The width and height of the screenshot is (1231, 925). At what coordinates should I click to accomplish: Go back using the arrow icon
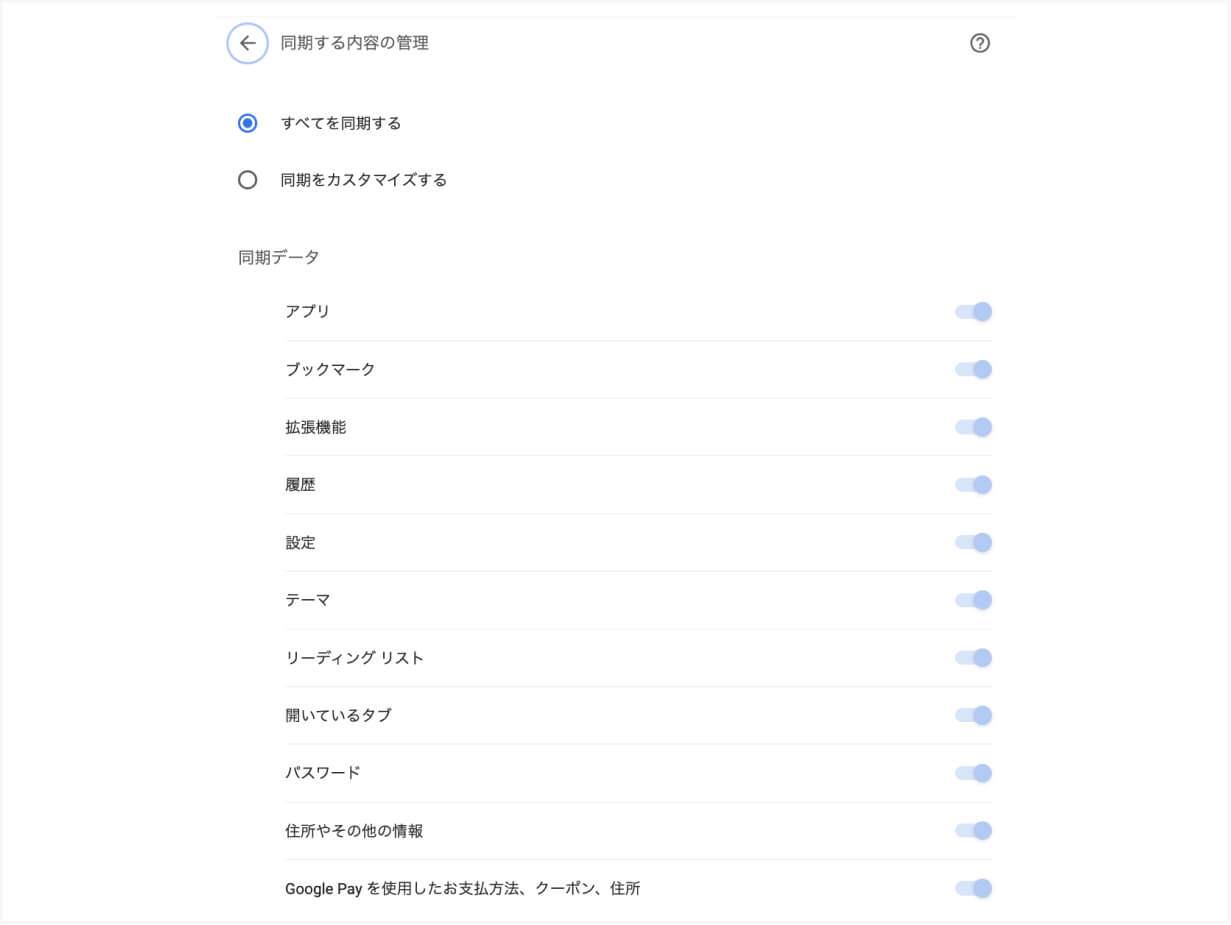248,43
